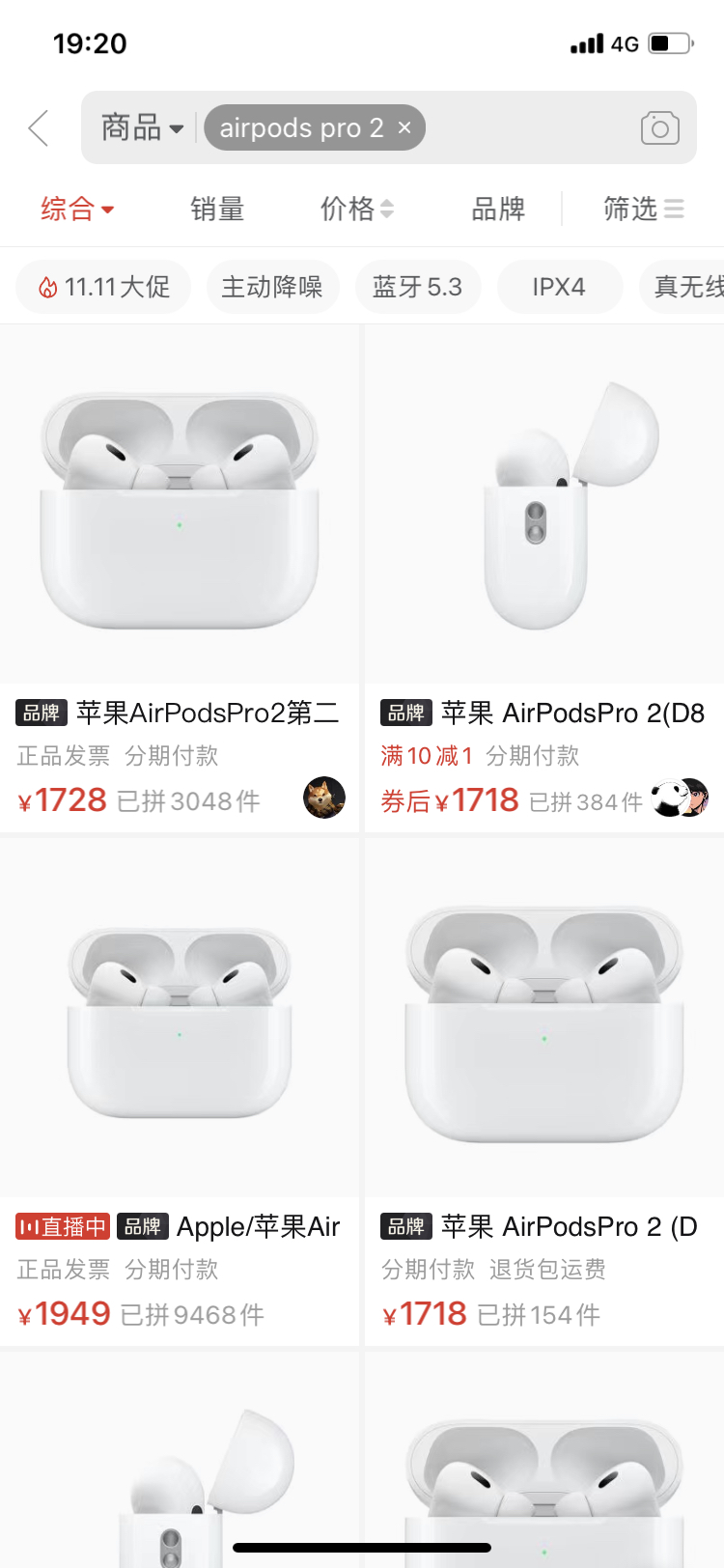
Task: Open the 筛选 filter panel
Action: coord(643,209)
